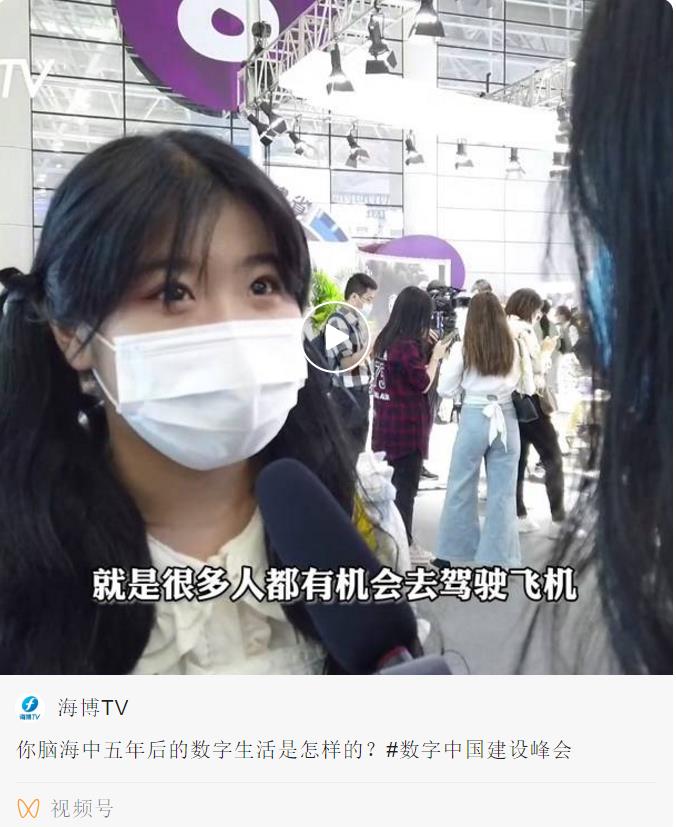The image size is (676, 827).
Task: Open the 视频号 channels label
Action: click(82, 808)
